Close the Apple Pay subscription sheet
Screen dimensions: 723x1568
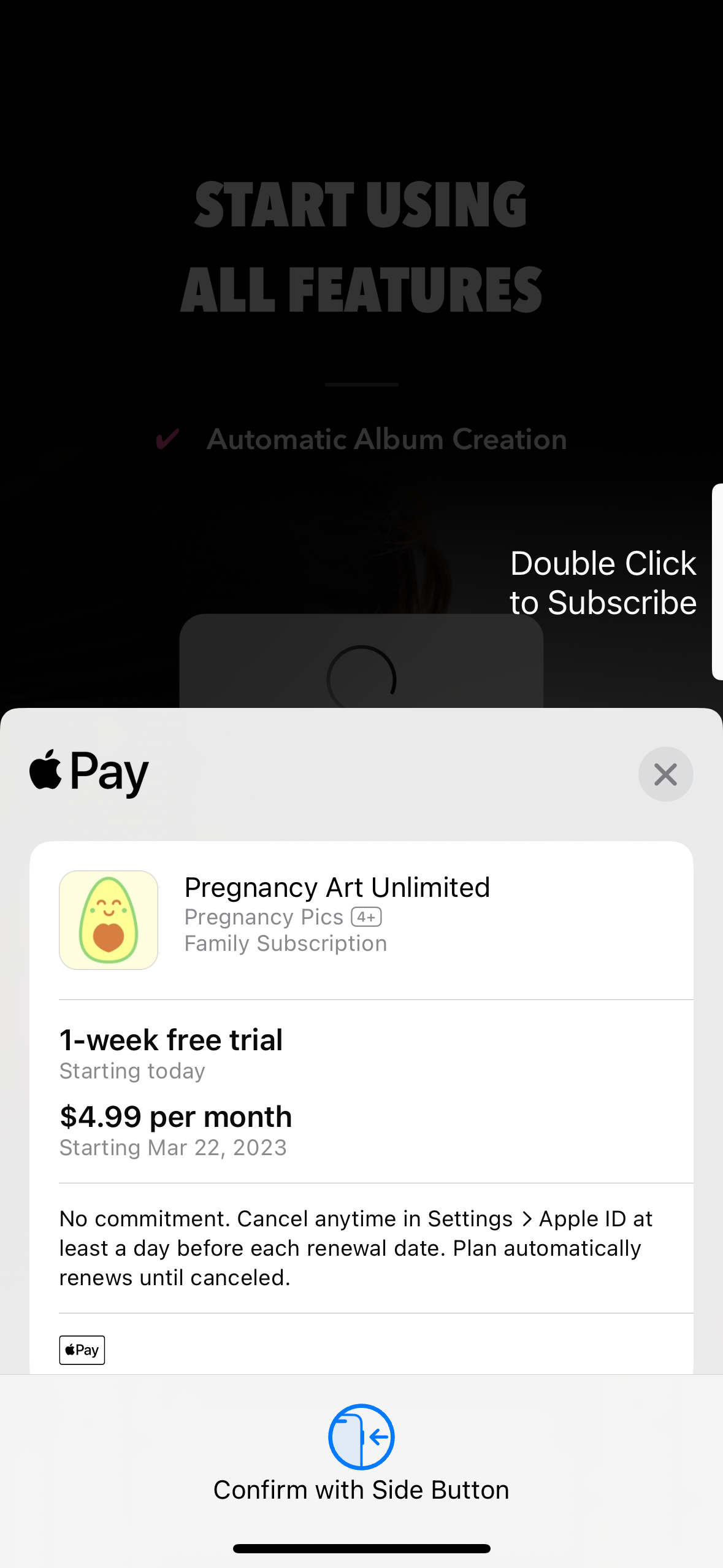665,774
